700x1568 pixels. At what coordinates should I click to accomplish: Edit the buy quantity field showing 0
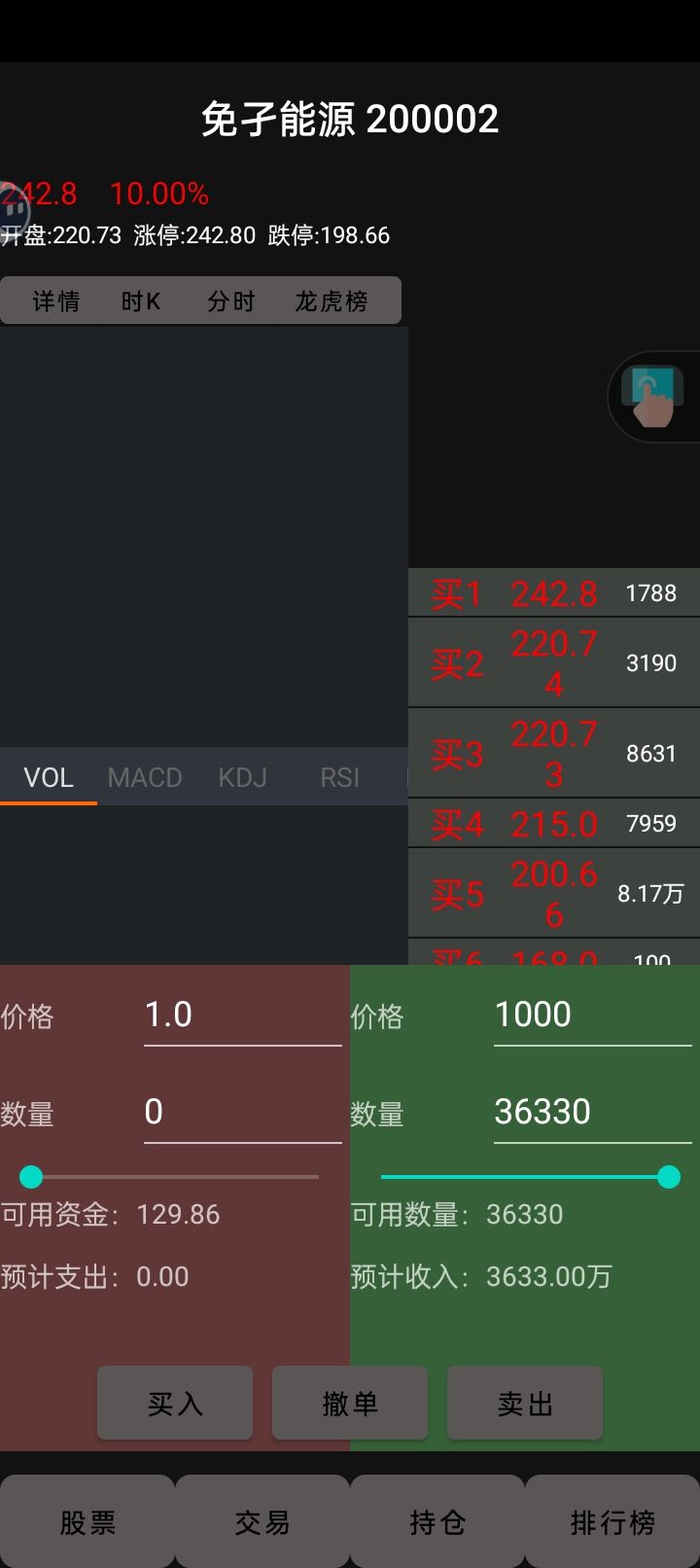[243, 1113]
